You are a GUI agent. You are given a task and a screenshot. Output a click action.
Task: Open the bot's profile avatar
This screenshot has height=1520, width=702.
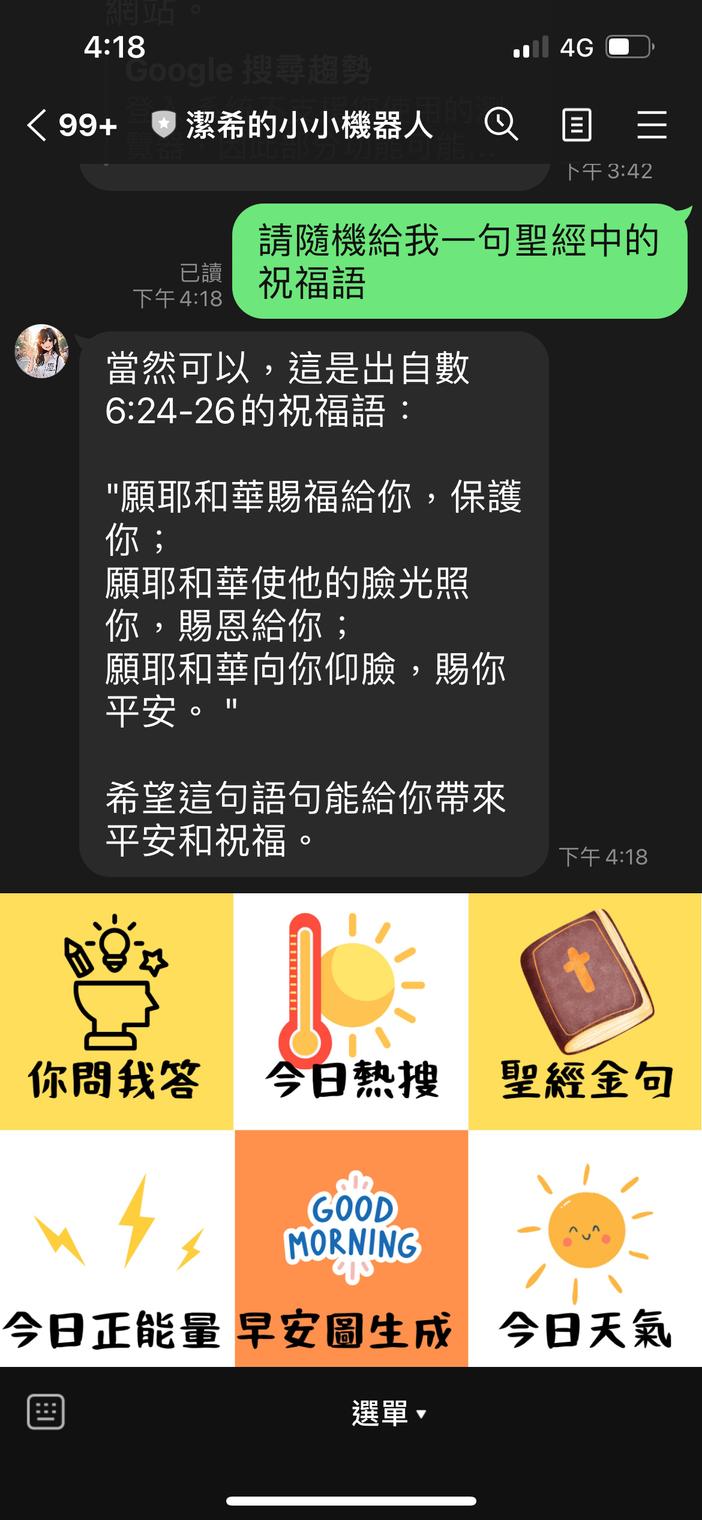pyautogui.click(x=41, y=351)
